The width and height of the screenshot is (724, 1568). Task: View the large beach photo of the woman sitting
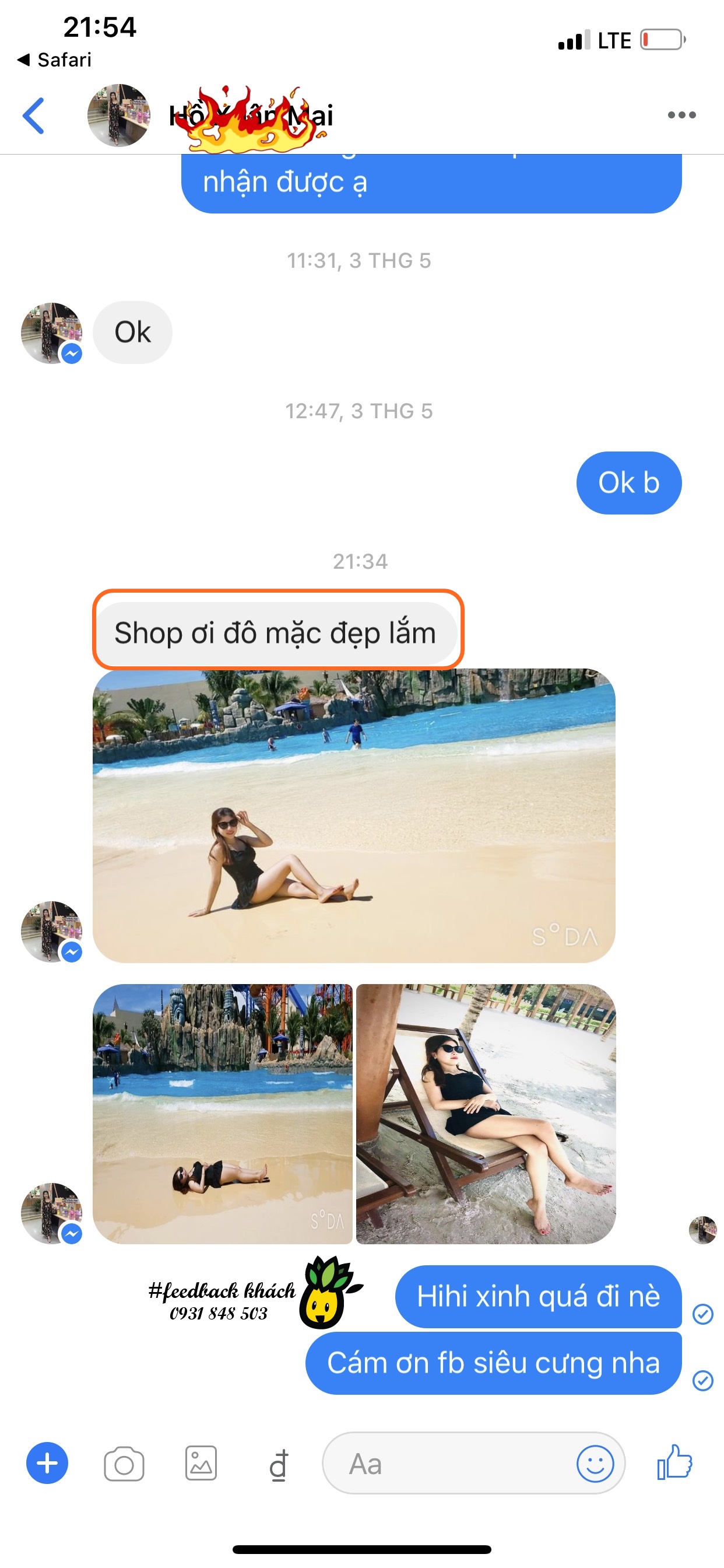pyautogui.click(x=353, y=815)
